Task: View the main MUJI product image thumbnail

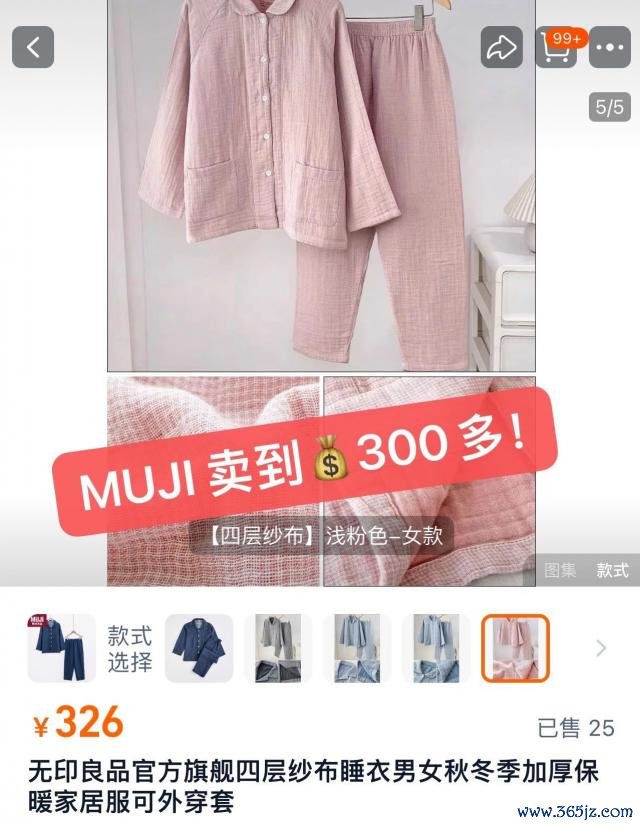Action: (x=61, y=648)
